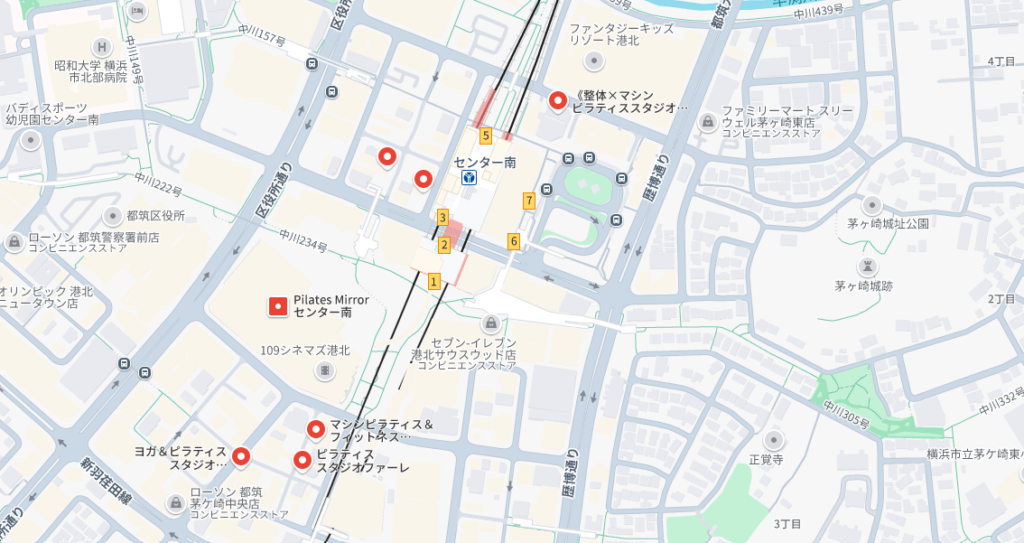Tap station exit number 1
Screen dimensions: 1024x543
click(x=434, y=281)
